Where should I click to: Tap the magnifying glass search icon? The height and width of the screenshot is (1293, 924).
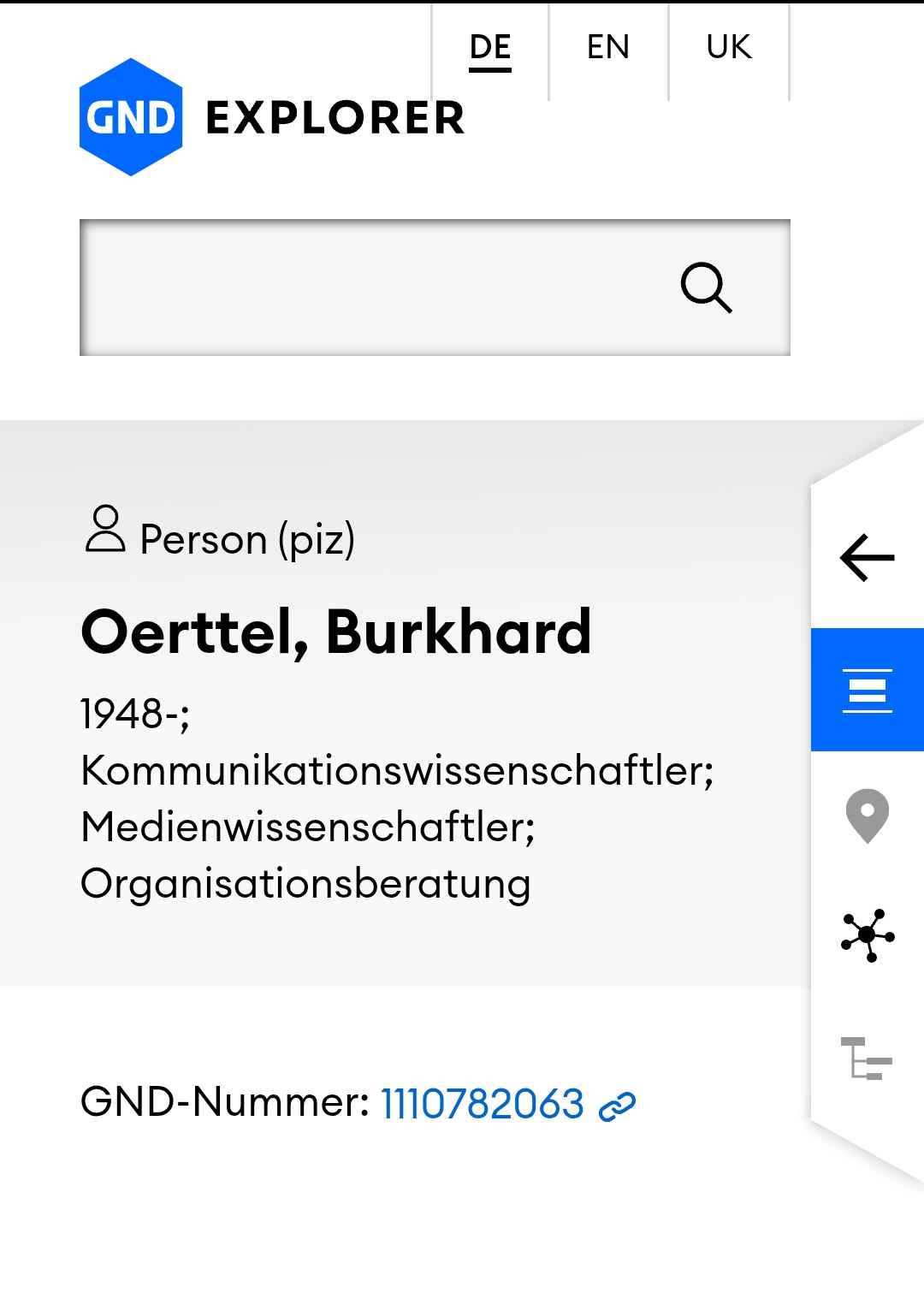pos(706,288)
